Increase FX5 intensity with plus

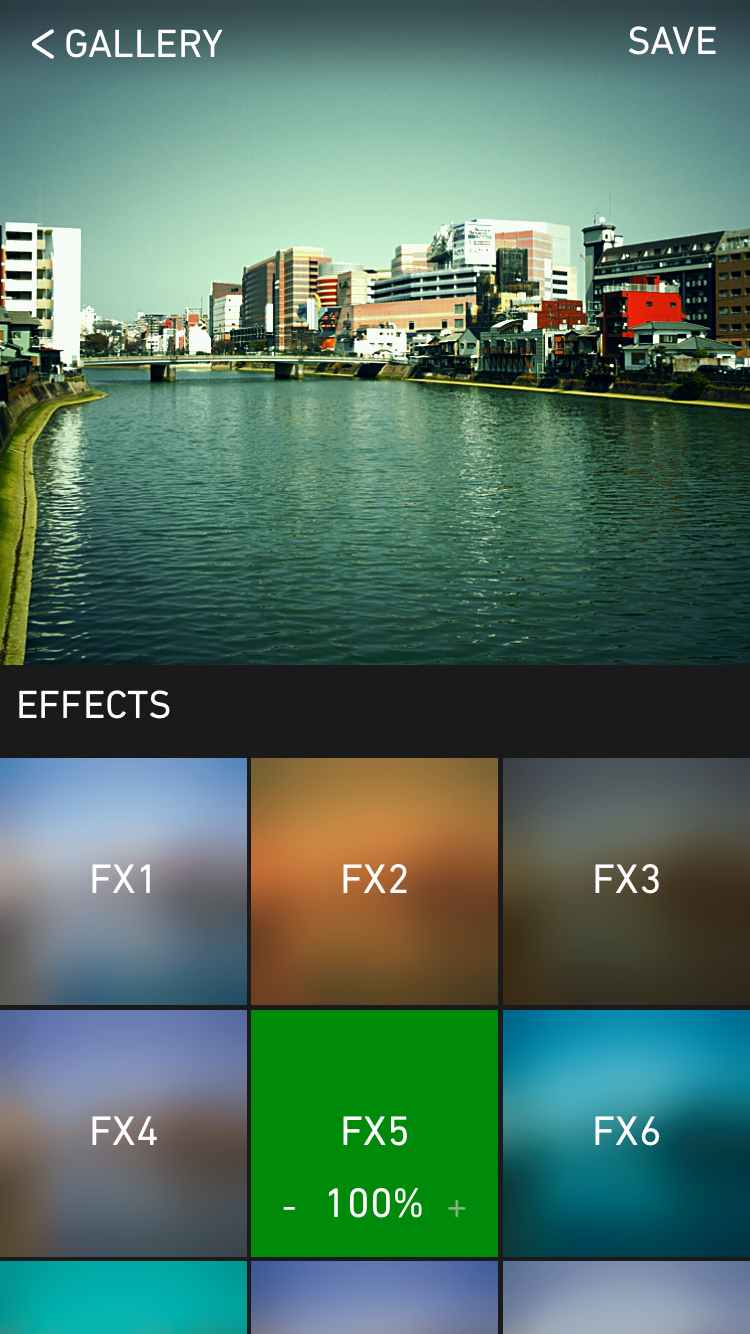pyautogui.click(x=457, y=1208)
